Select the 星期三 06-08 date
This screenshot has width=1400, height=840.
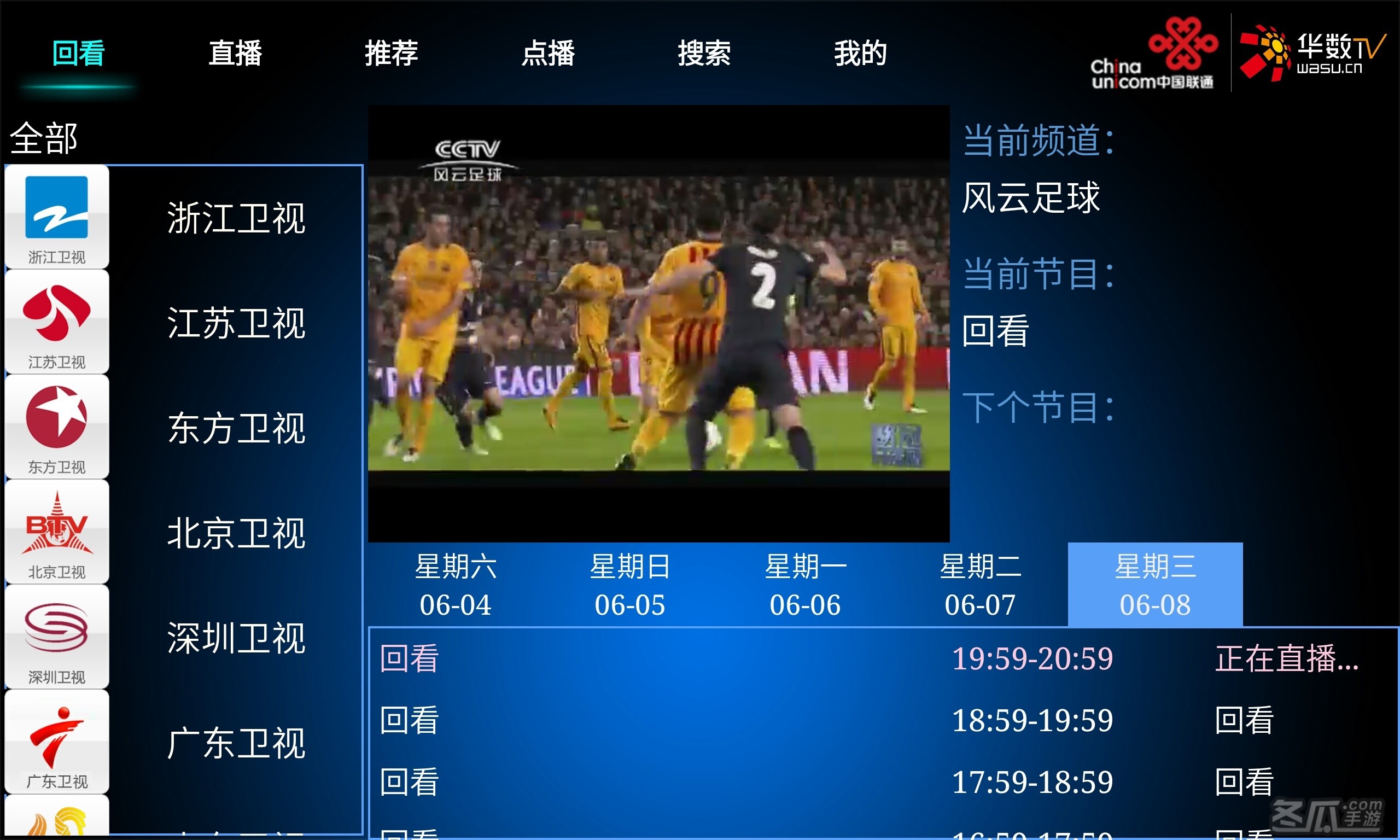point(1155,585)
